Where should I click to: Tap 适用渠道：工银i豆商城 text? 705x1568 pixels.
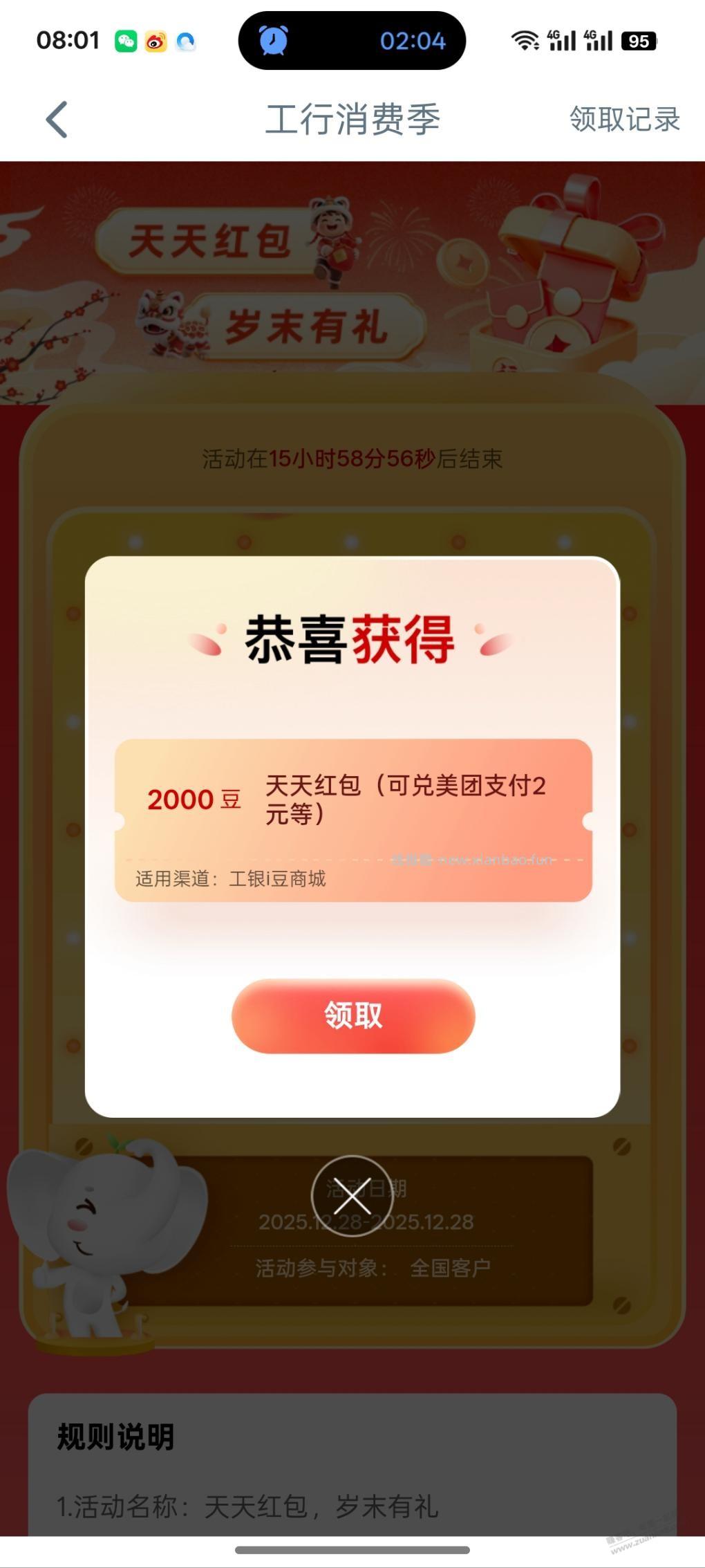(x=231, y=879)
